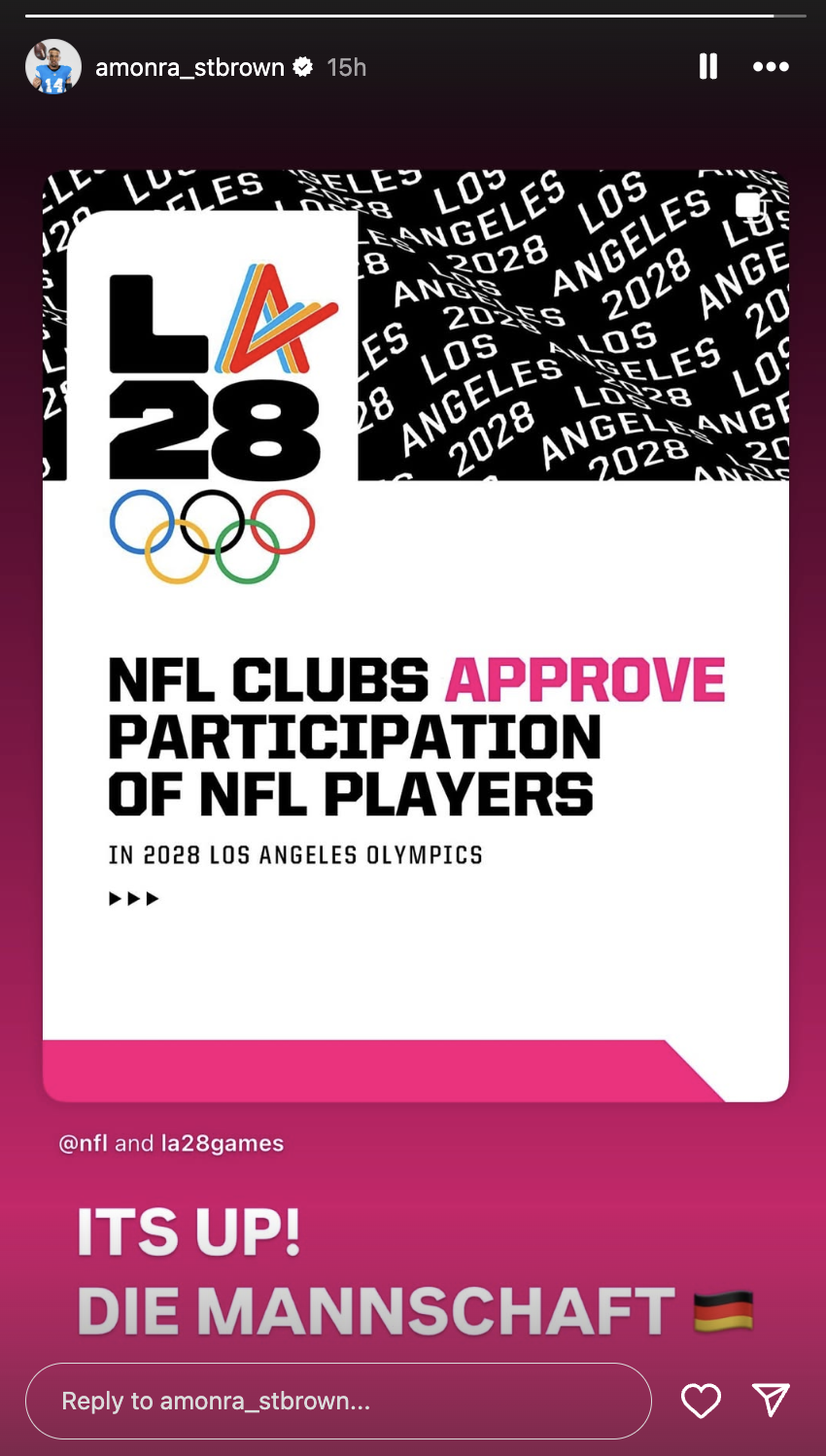Open the @nfl and la28games credit

(x=171, y=1143)
